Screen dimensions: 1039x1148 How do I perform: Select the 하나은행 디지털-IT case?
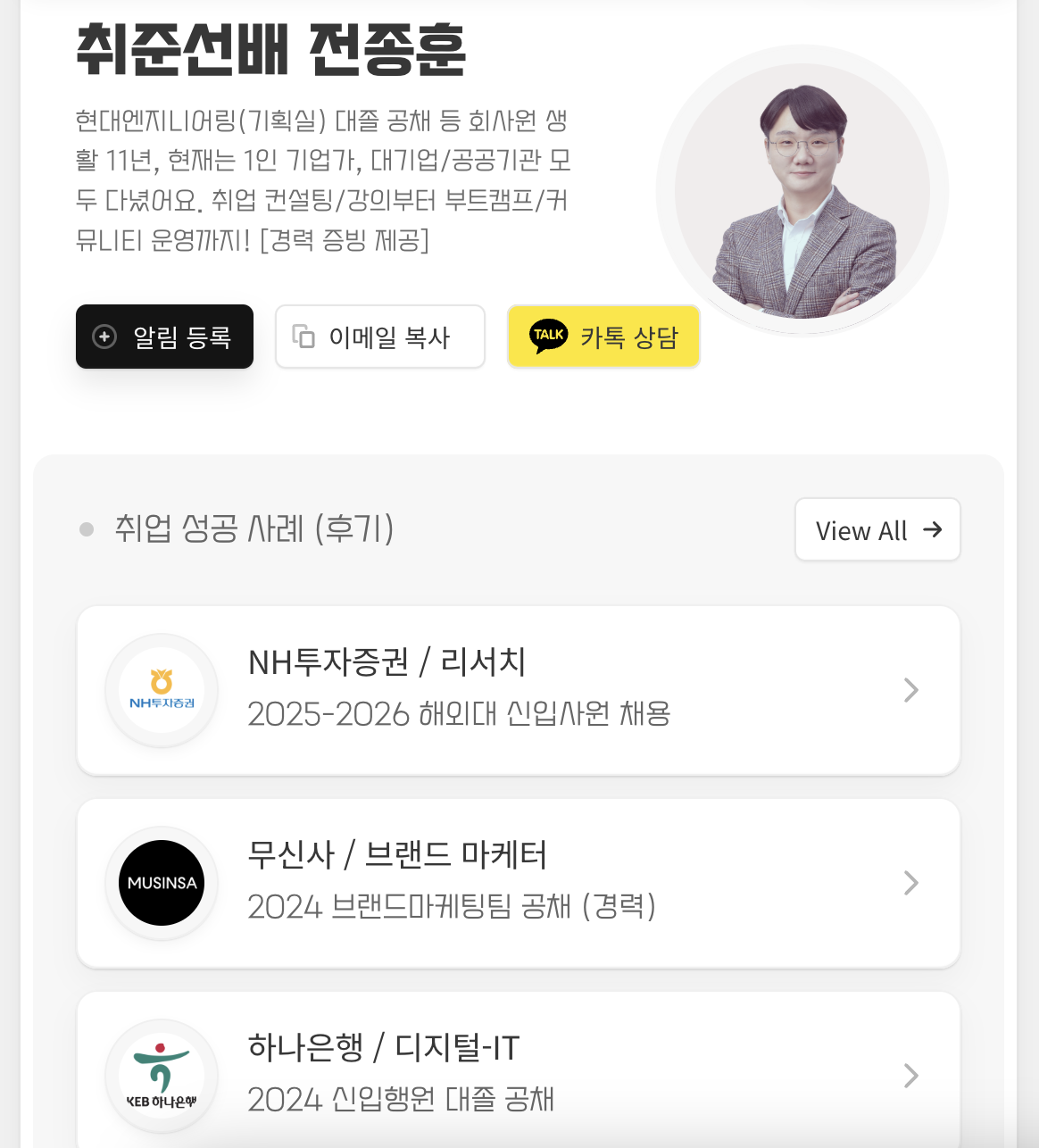coord(518,1071)
